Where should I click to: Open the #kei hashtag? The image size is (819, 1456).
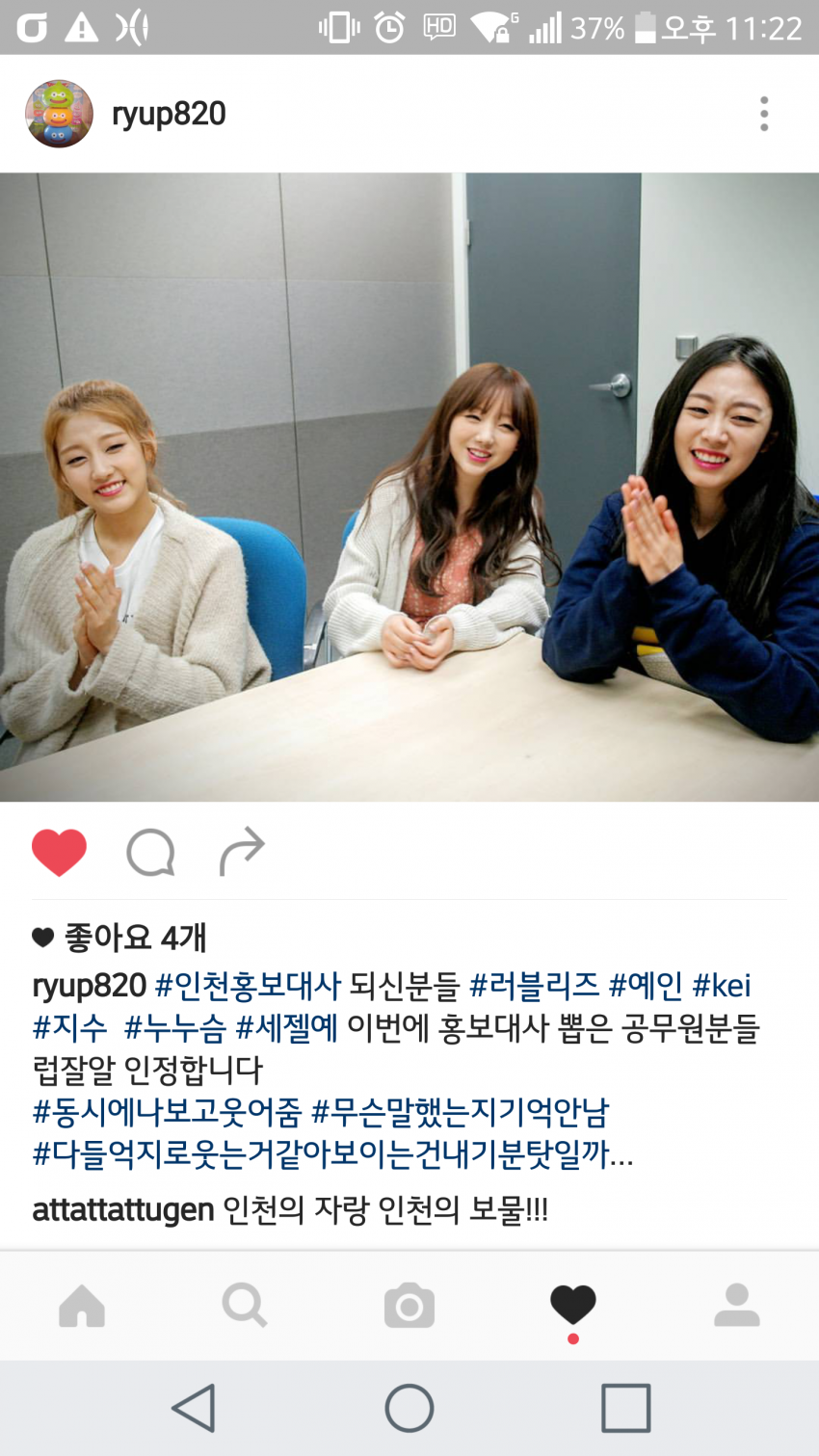(722, 986)
